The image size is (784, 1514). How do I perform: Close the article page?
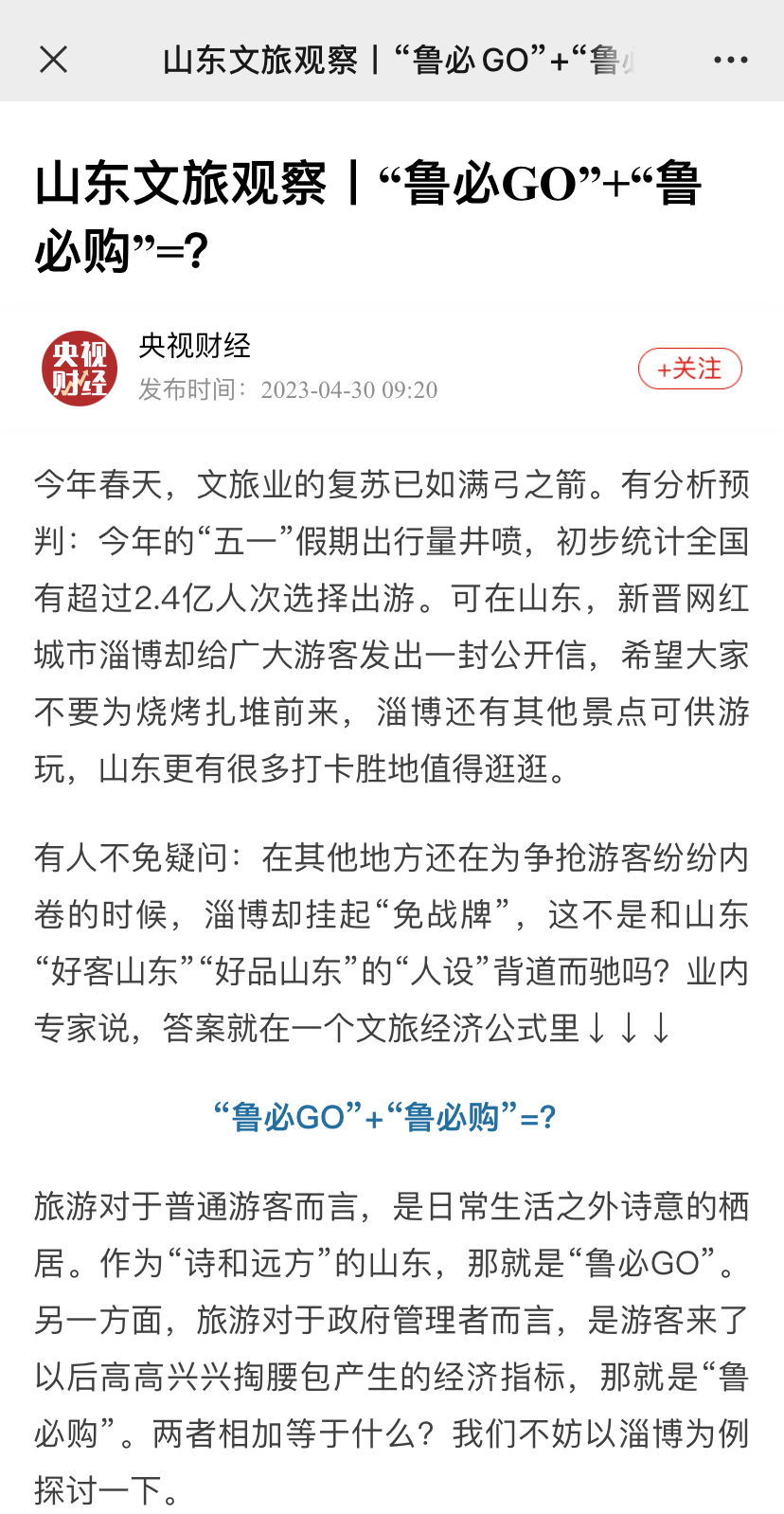pos(54,60)
